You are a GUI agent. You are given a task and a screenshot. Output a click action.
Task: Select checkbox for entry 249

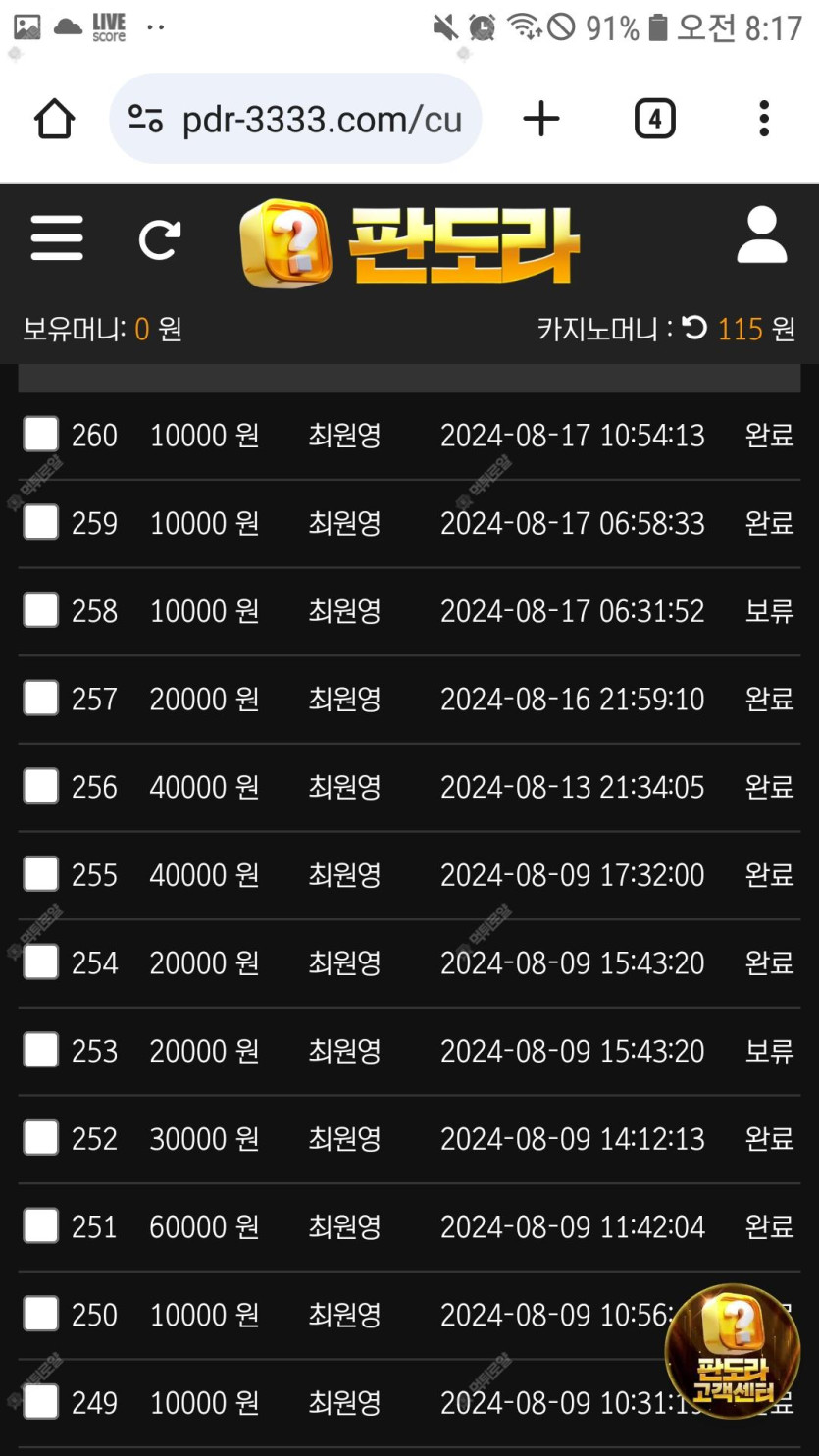(41, 1402)
